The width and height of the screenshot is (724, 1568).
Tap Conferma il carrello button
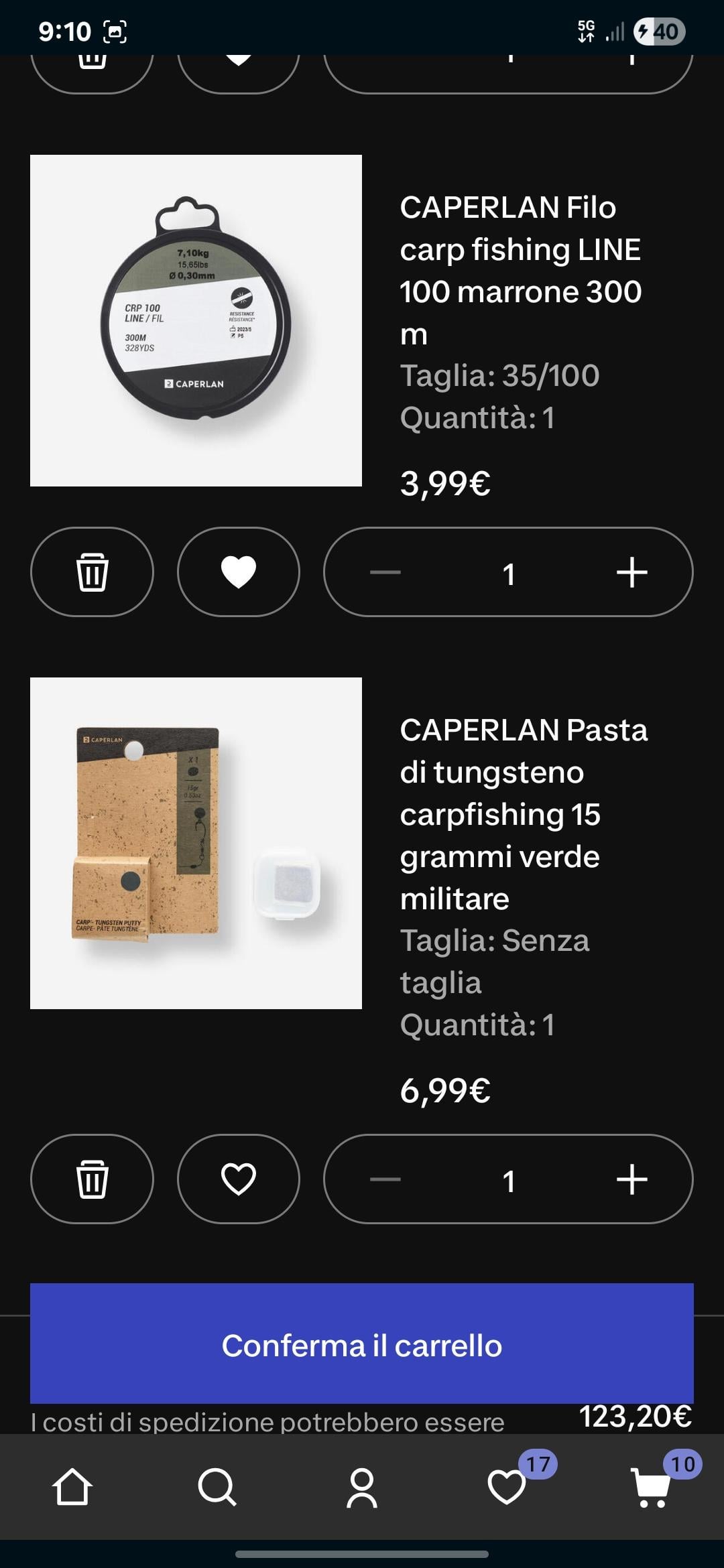click(362, 1344)
